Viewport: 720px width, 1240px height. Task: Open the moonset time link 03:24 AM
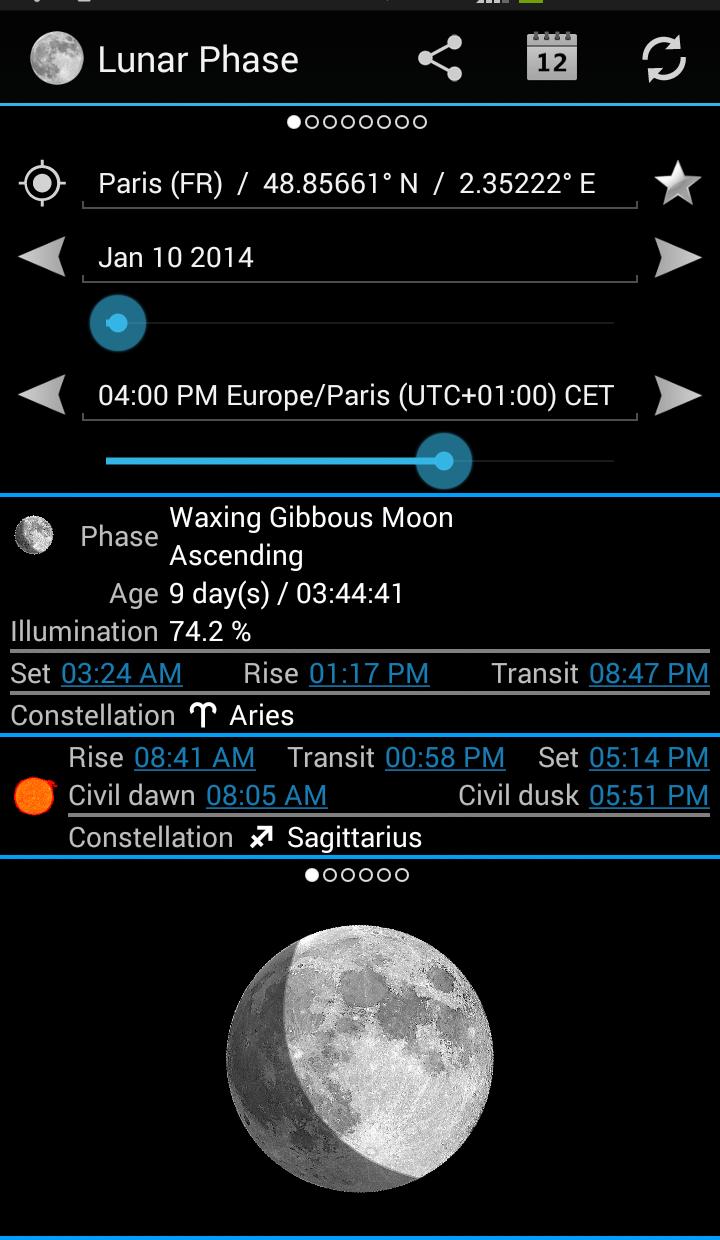tap(121, 673)
